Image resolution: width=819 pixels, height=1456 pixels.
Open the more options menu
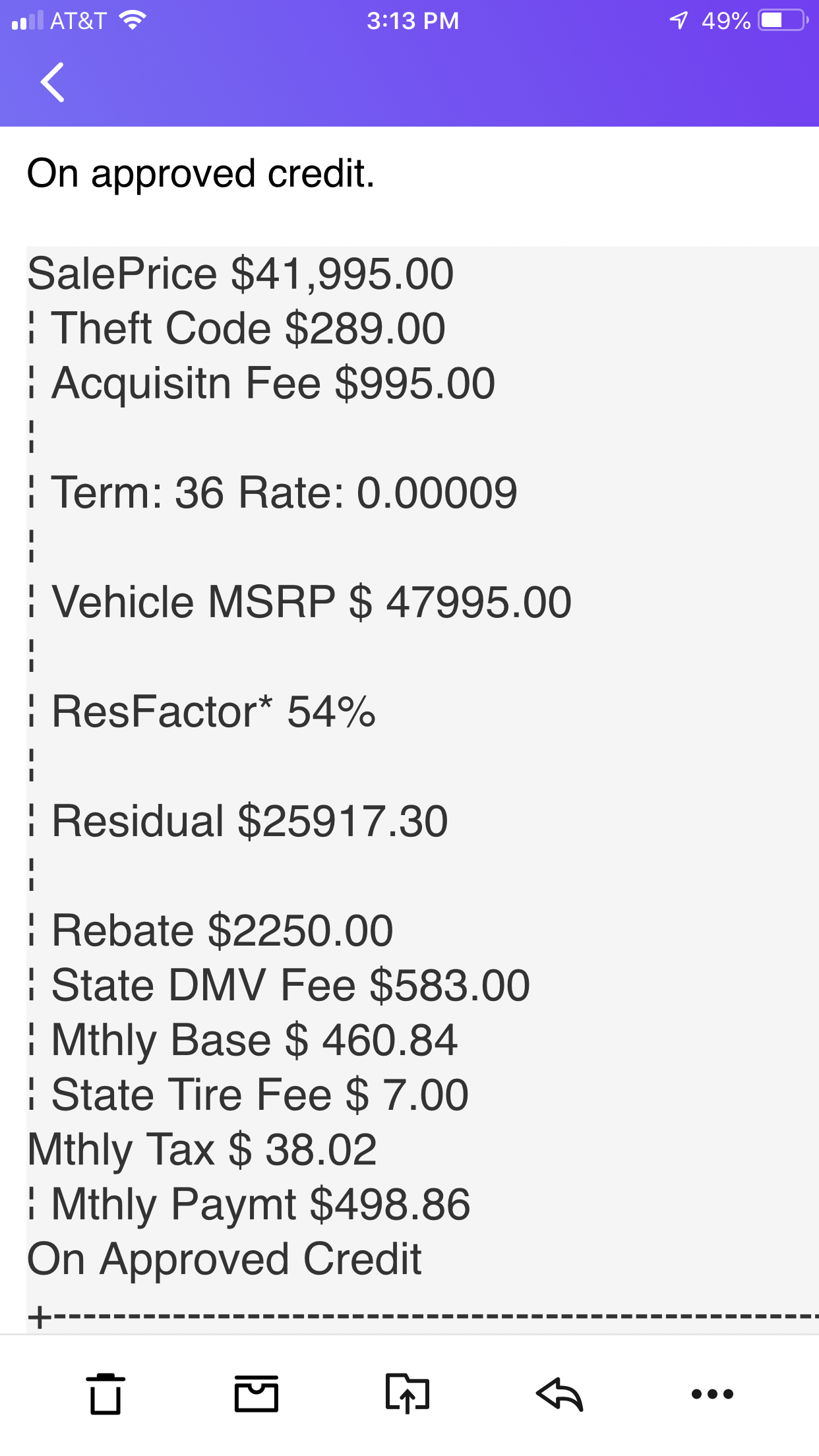pyautogui.click(x=712, y=1394)
